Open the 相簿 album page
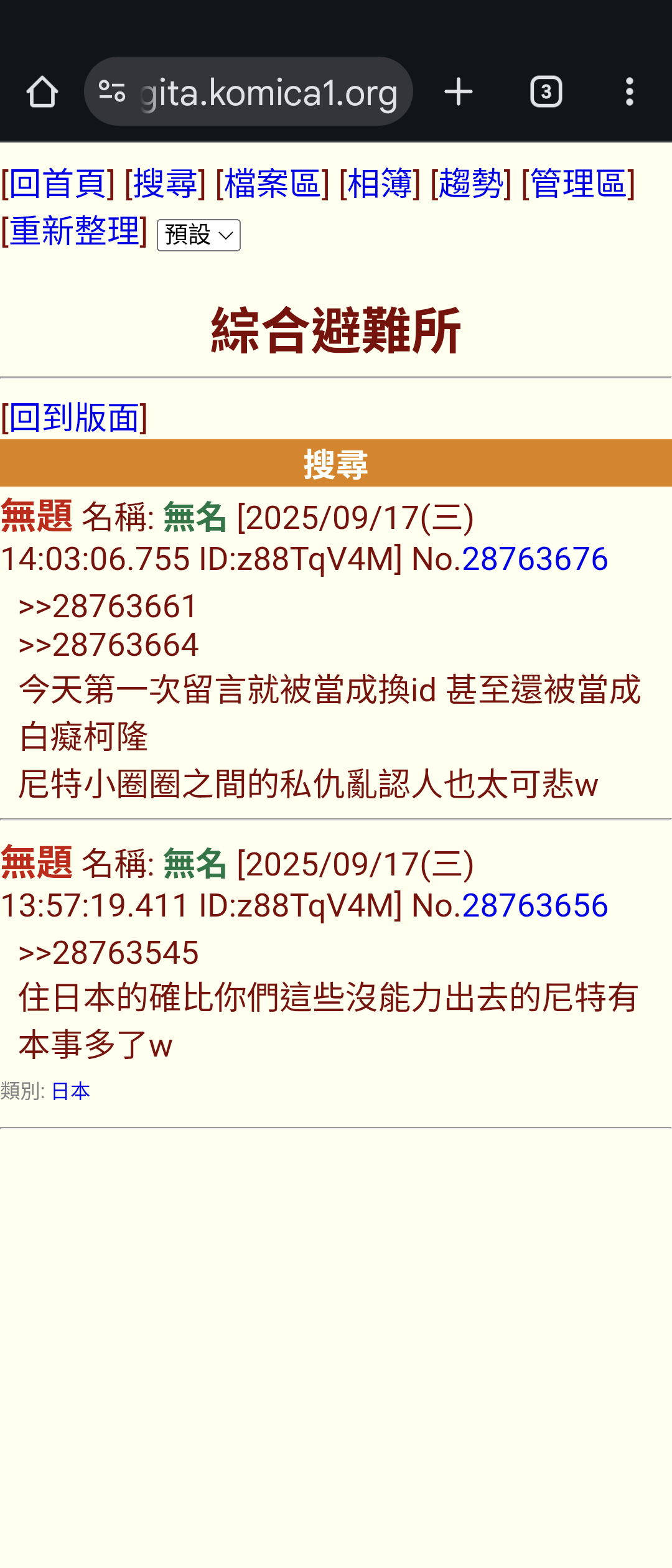This screenshot has width=672, height=1568. tap(380, 184)
